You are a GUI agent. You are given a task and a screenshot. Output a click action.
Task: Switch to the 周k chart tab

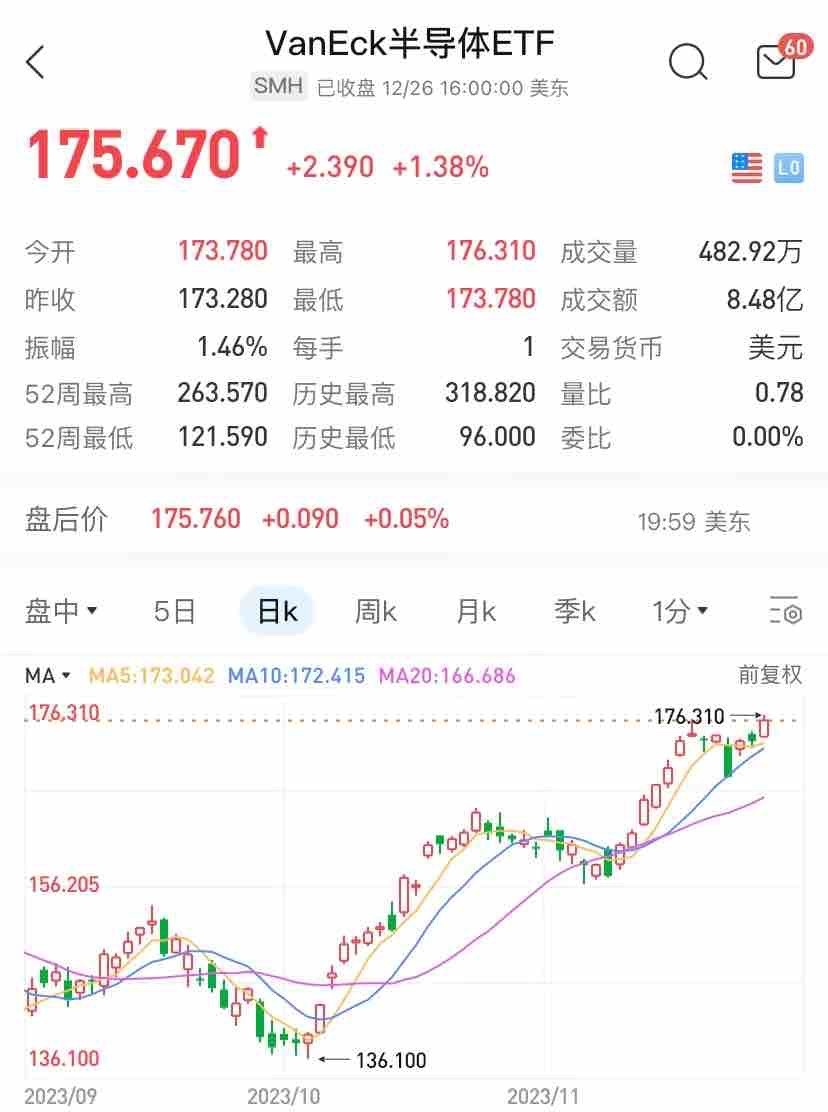(x=376, y=611)
